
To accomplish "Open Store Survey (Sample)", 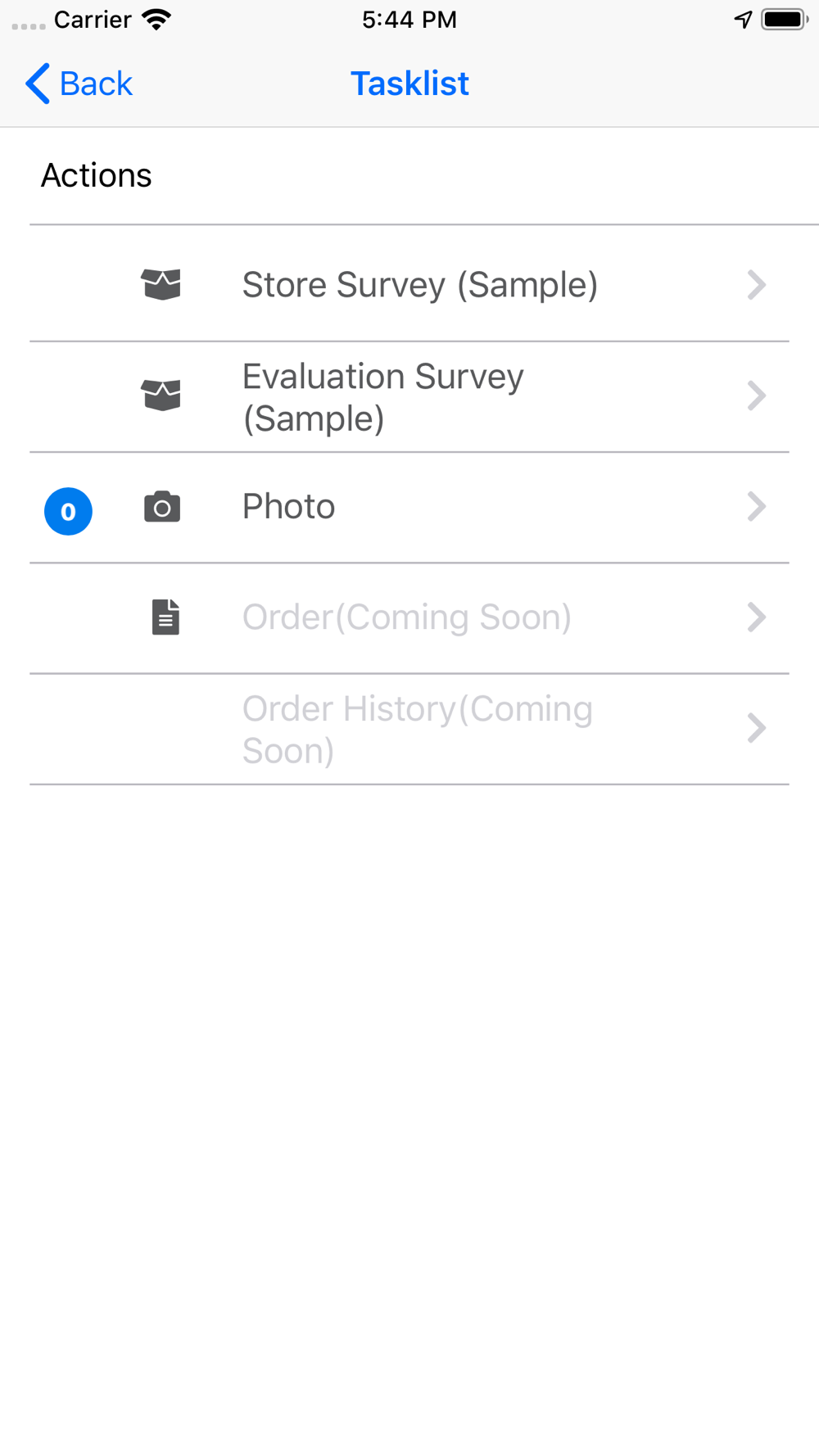I will click(x=409, y=284).
